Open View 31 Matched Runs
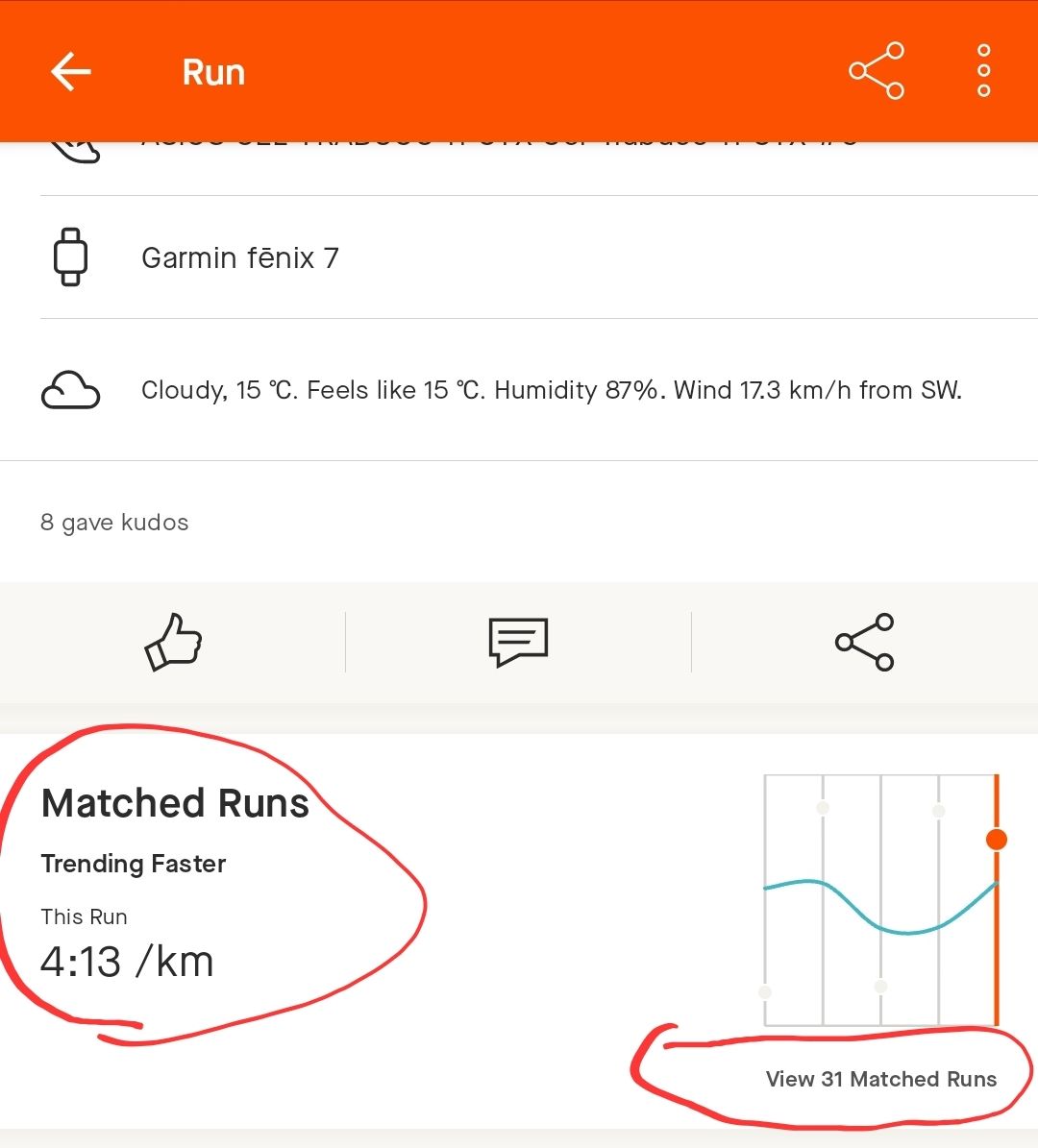Image resolution: width=1038 pixels, height=1148 pixels. pyautogui.click(x=880, y=1079)
